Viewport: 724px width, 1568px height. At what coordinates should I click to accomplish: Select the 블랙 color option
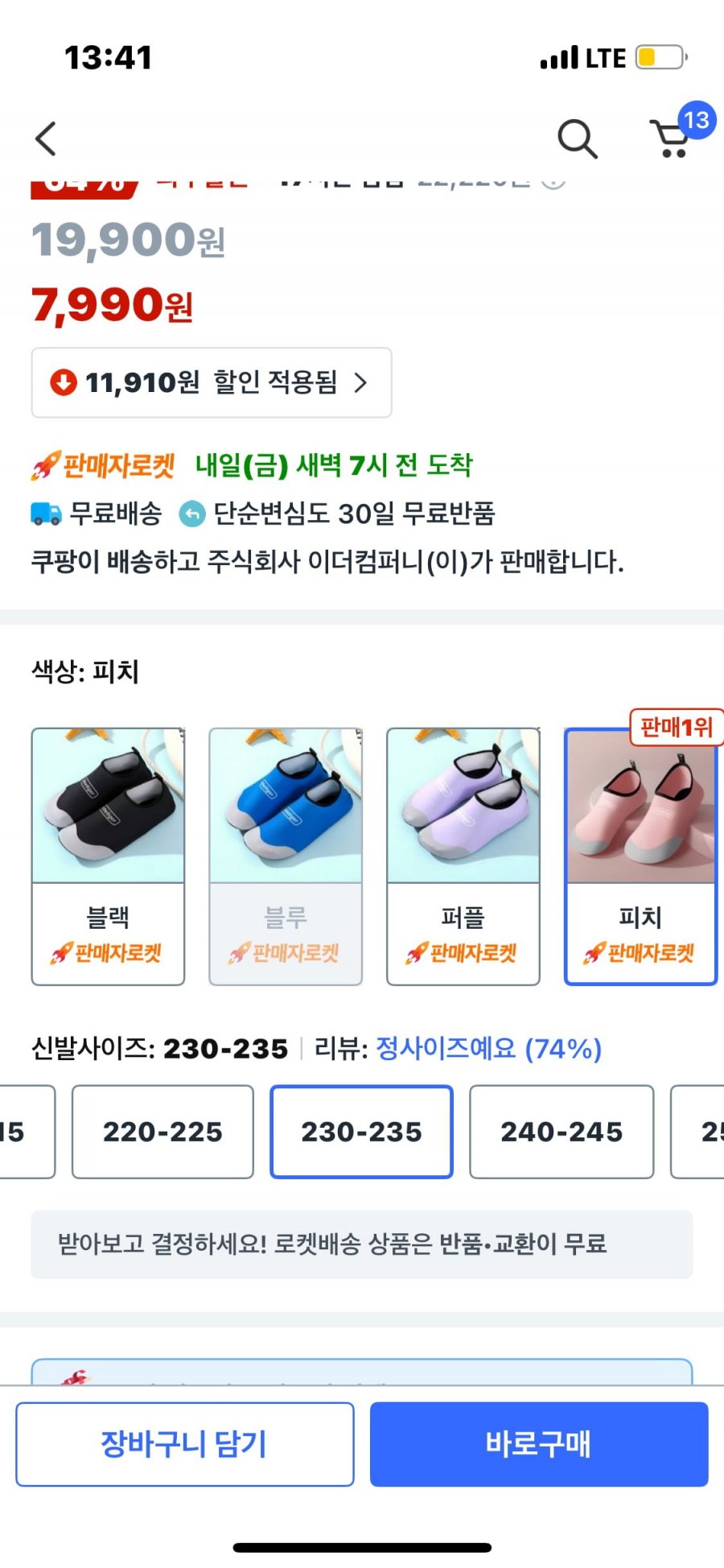tap(108, 856)
